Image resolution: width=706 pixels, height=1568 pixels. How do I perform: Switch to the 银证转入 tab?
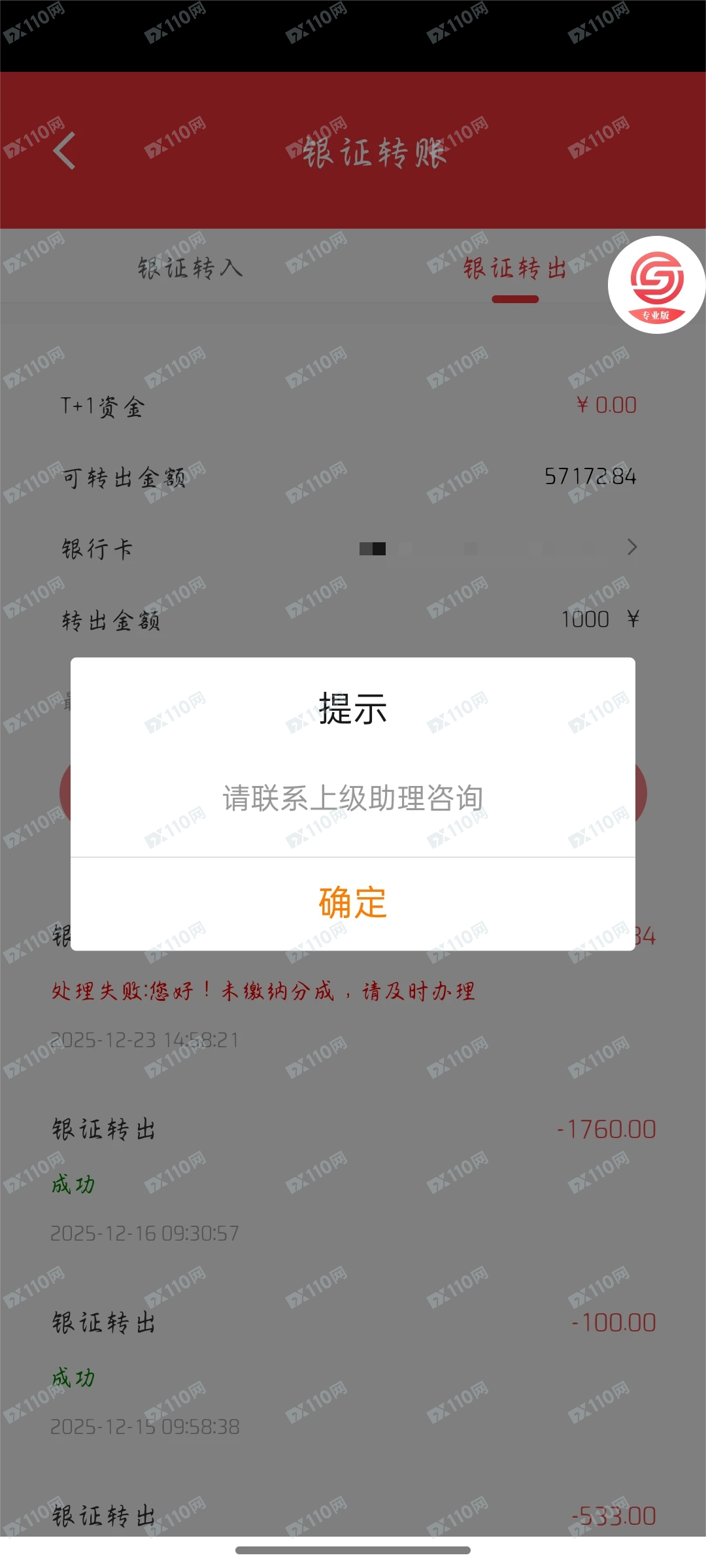(190, 268)
